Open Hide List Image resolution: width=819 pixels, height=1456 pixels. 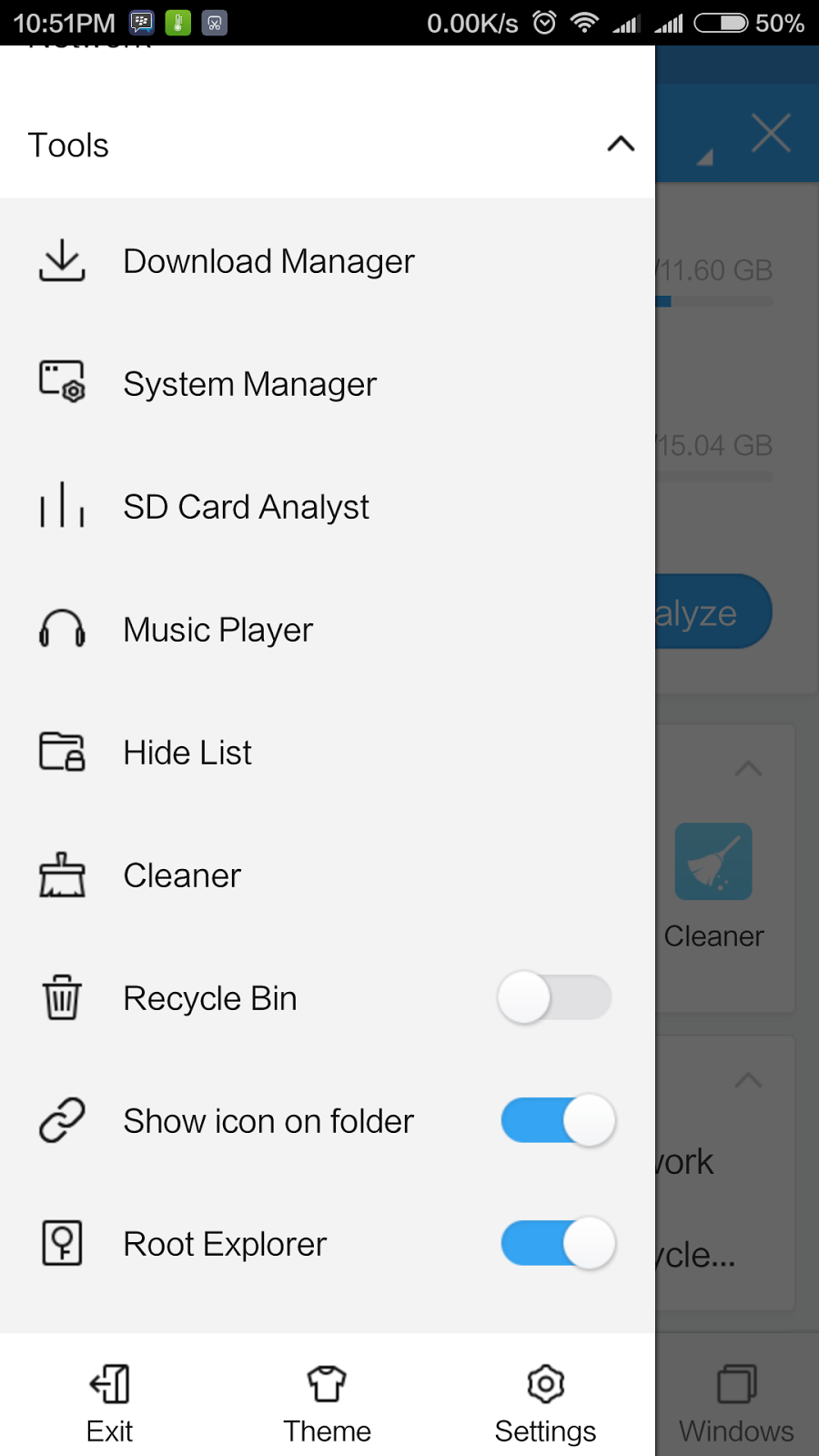[x=187, y=753]
